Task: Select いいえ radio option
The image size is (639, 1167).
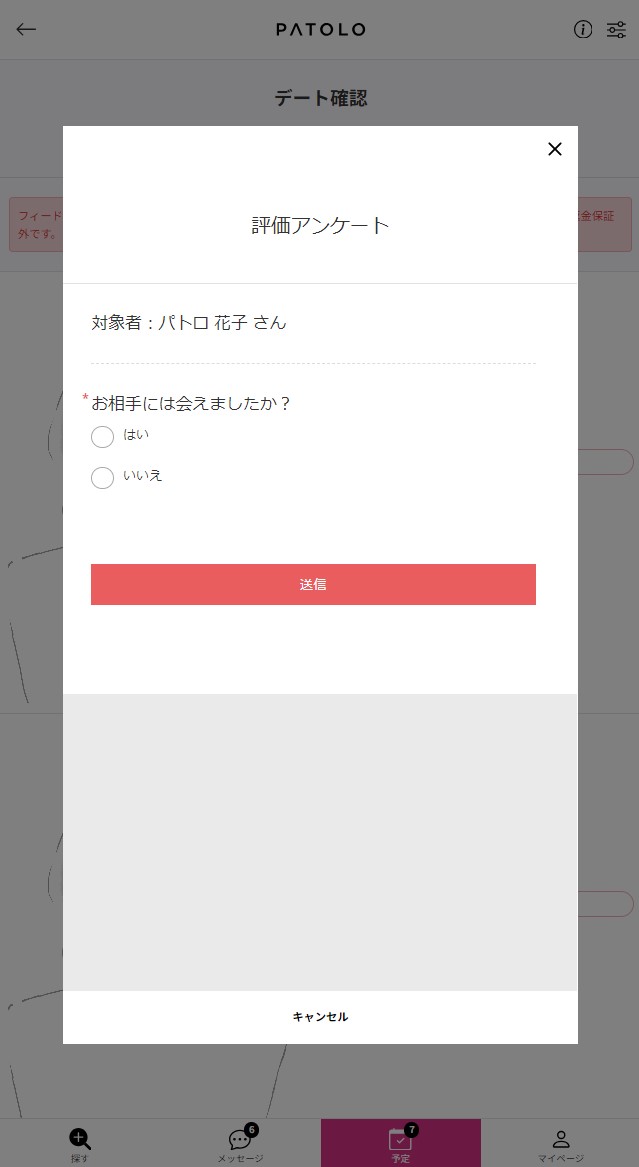Action: pyautogui.click(x=103, y=478)
